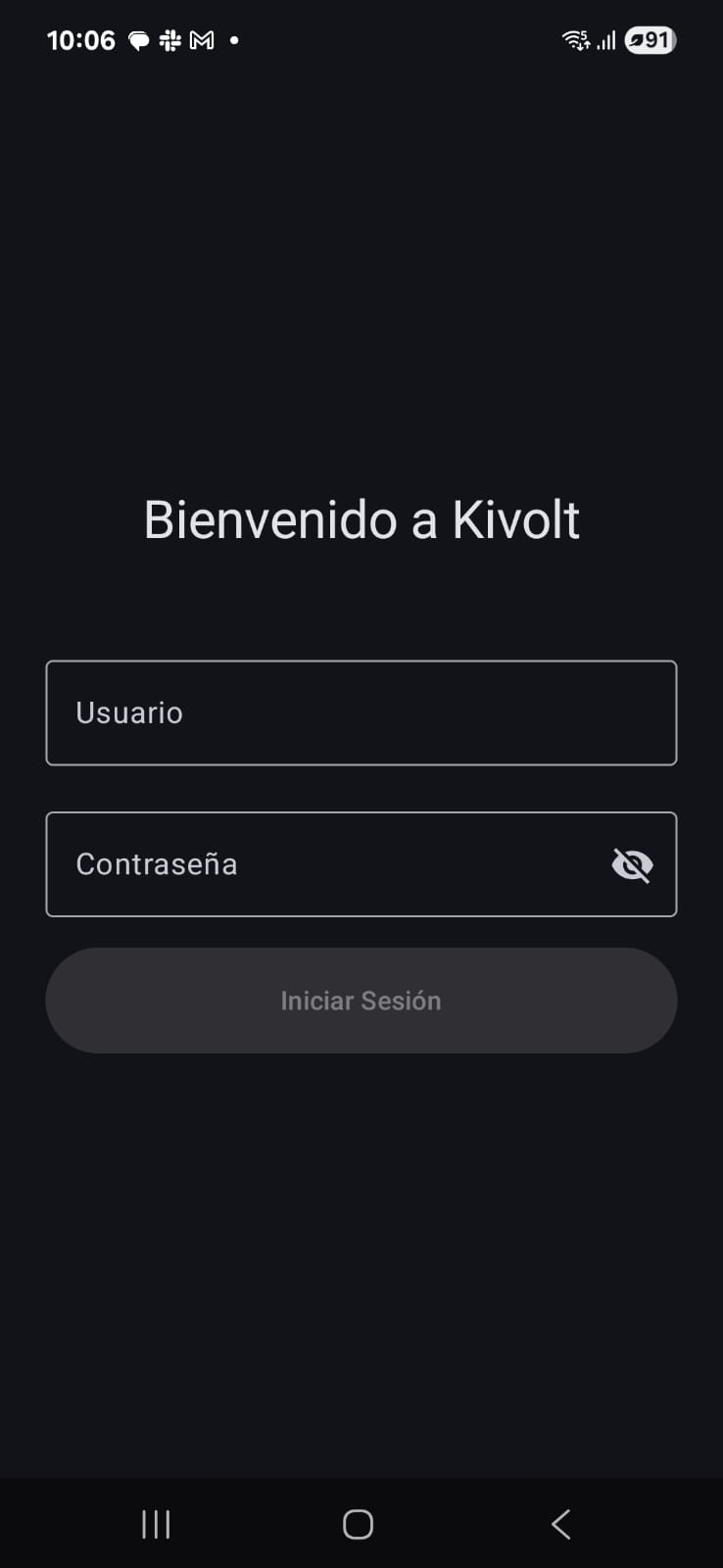This screenshot has height=1568, width=723.
Task: Focus the Usuario input field
Action: tap(361, 712)
